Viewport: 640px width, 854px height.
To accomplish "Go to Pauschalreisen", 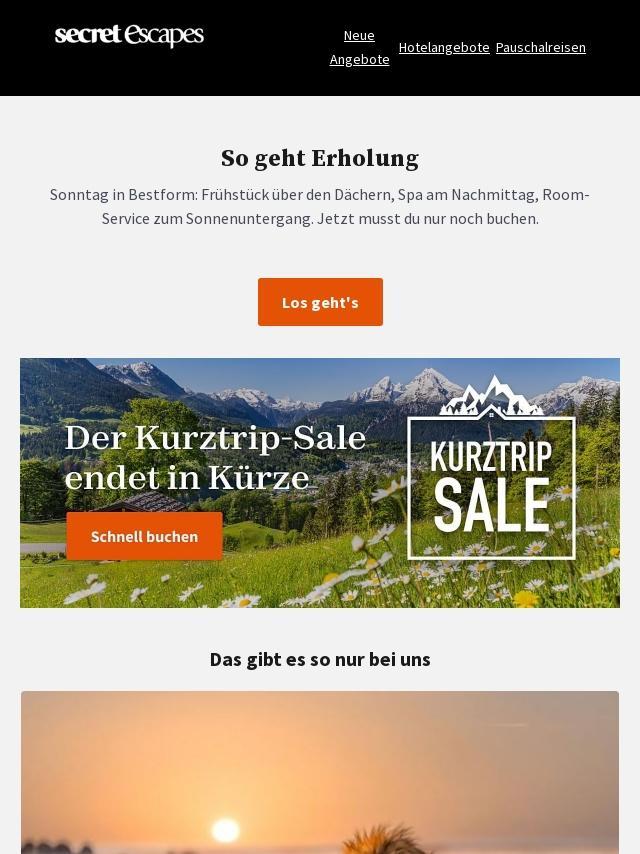I will tap(540, 47).
